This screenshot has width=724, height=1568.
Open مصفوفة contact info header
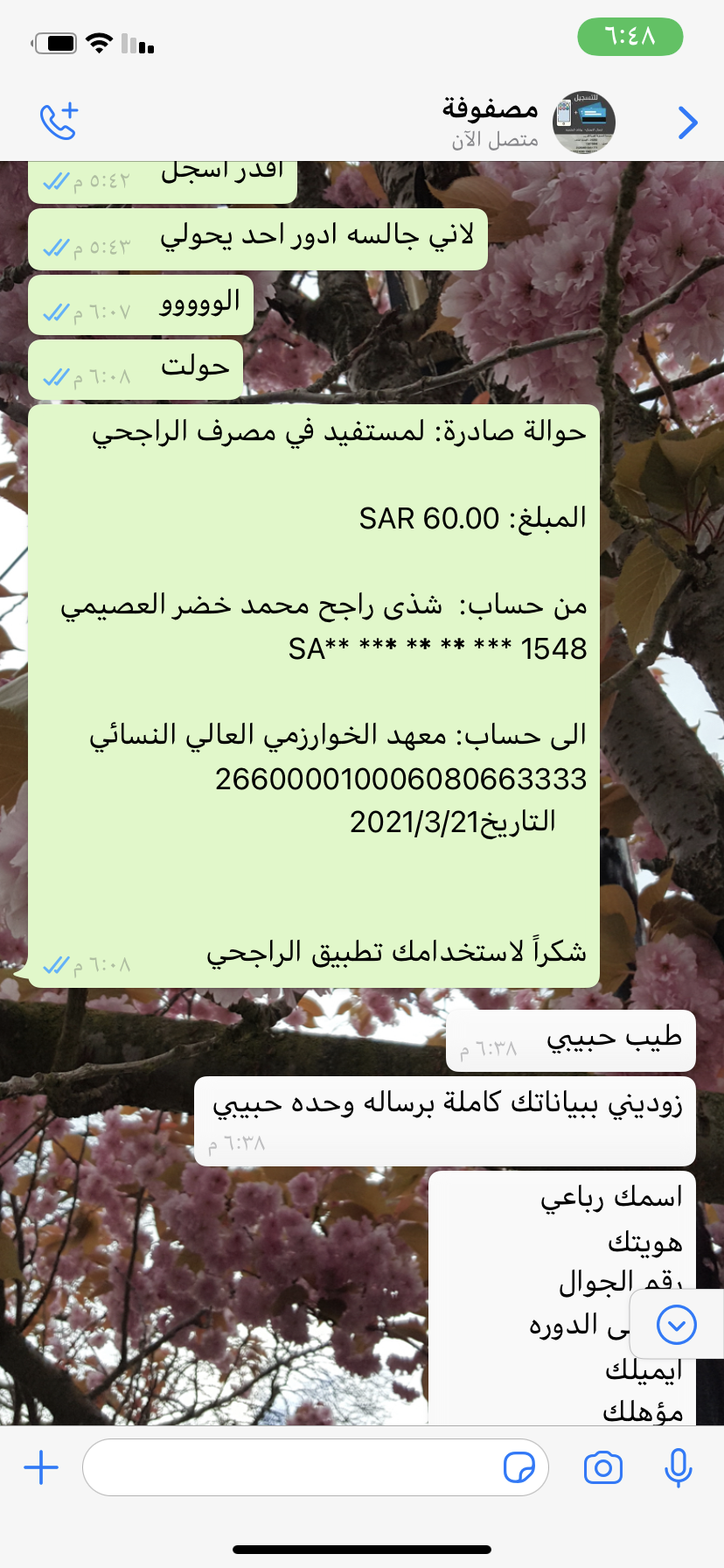click(x=490, y=122)
